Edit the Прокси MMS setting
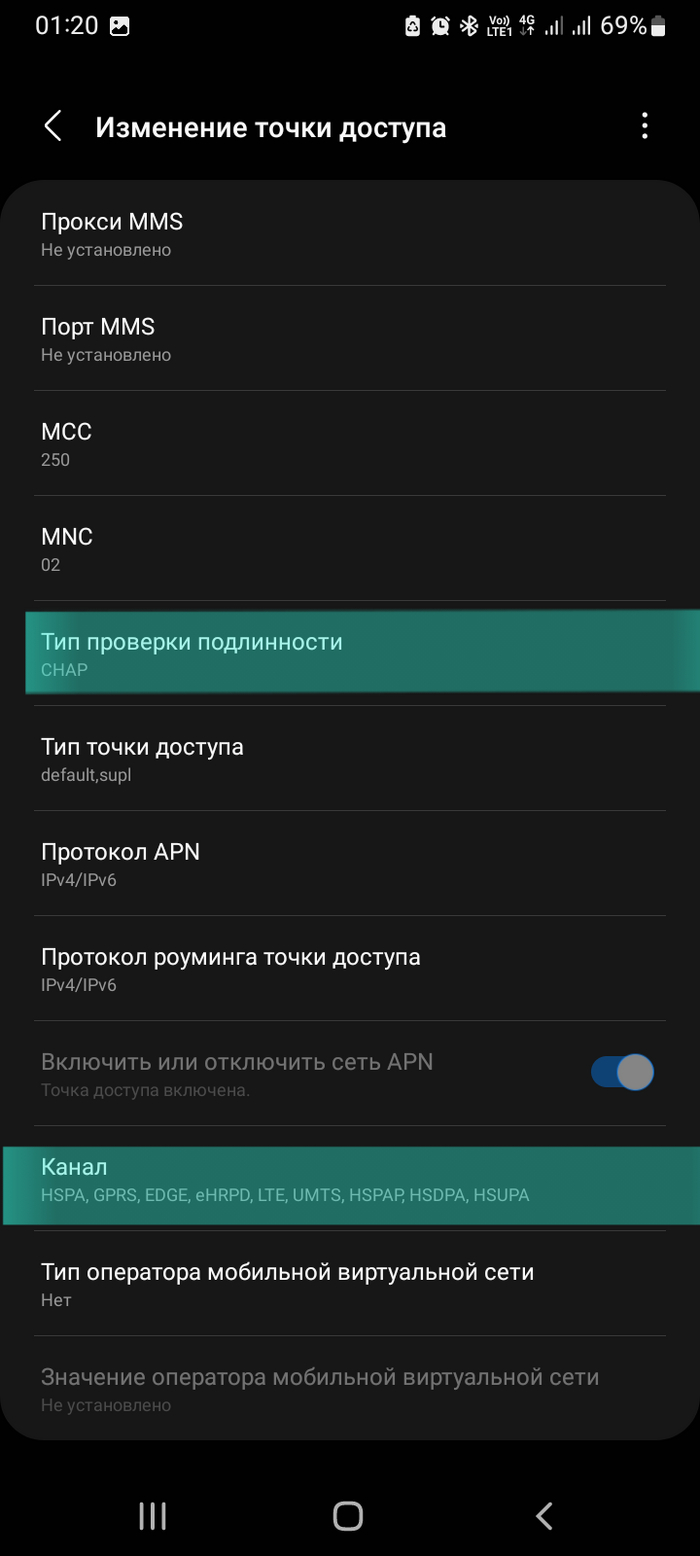 350,234
